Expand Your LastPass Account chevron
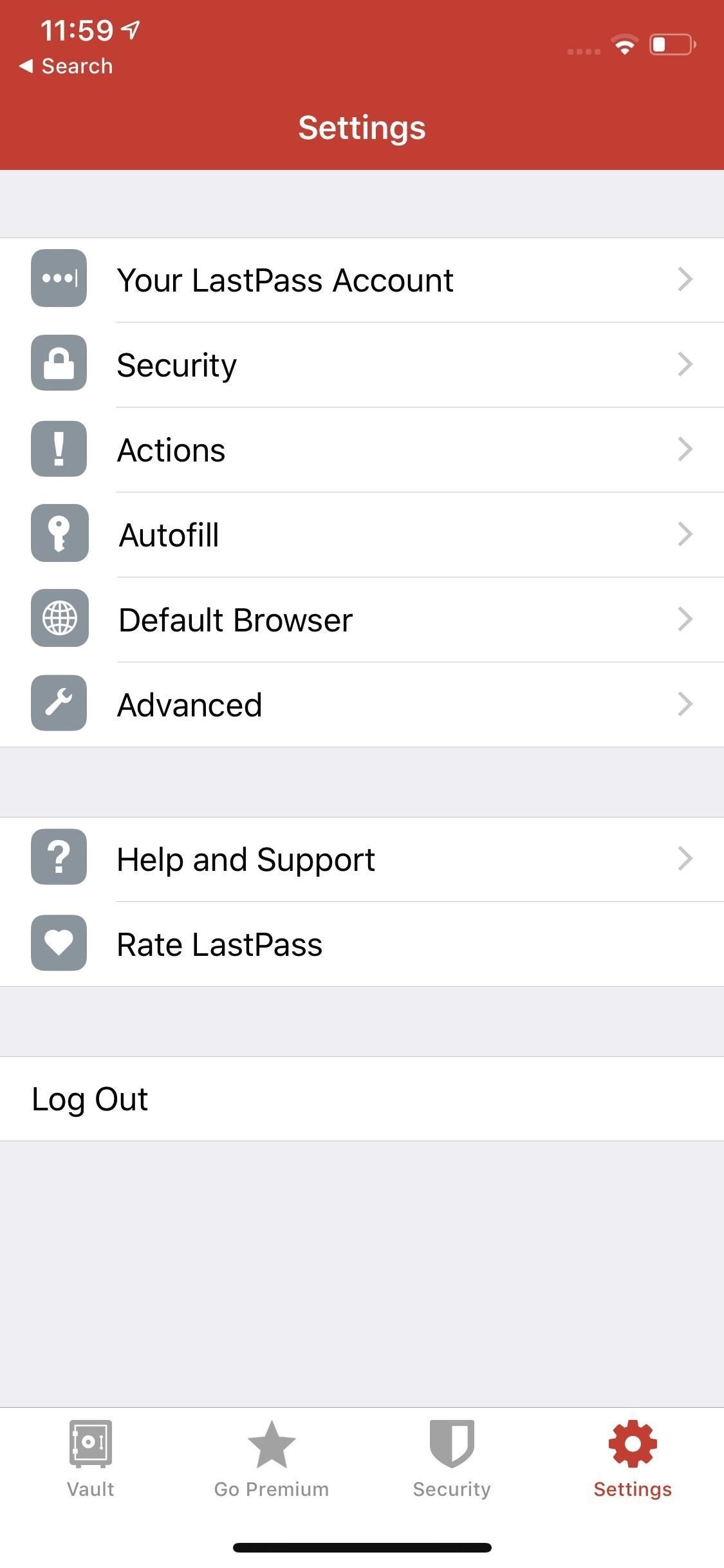This screenshot has height=1568, width=724. [x=685, y=279]
